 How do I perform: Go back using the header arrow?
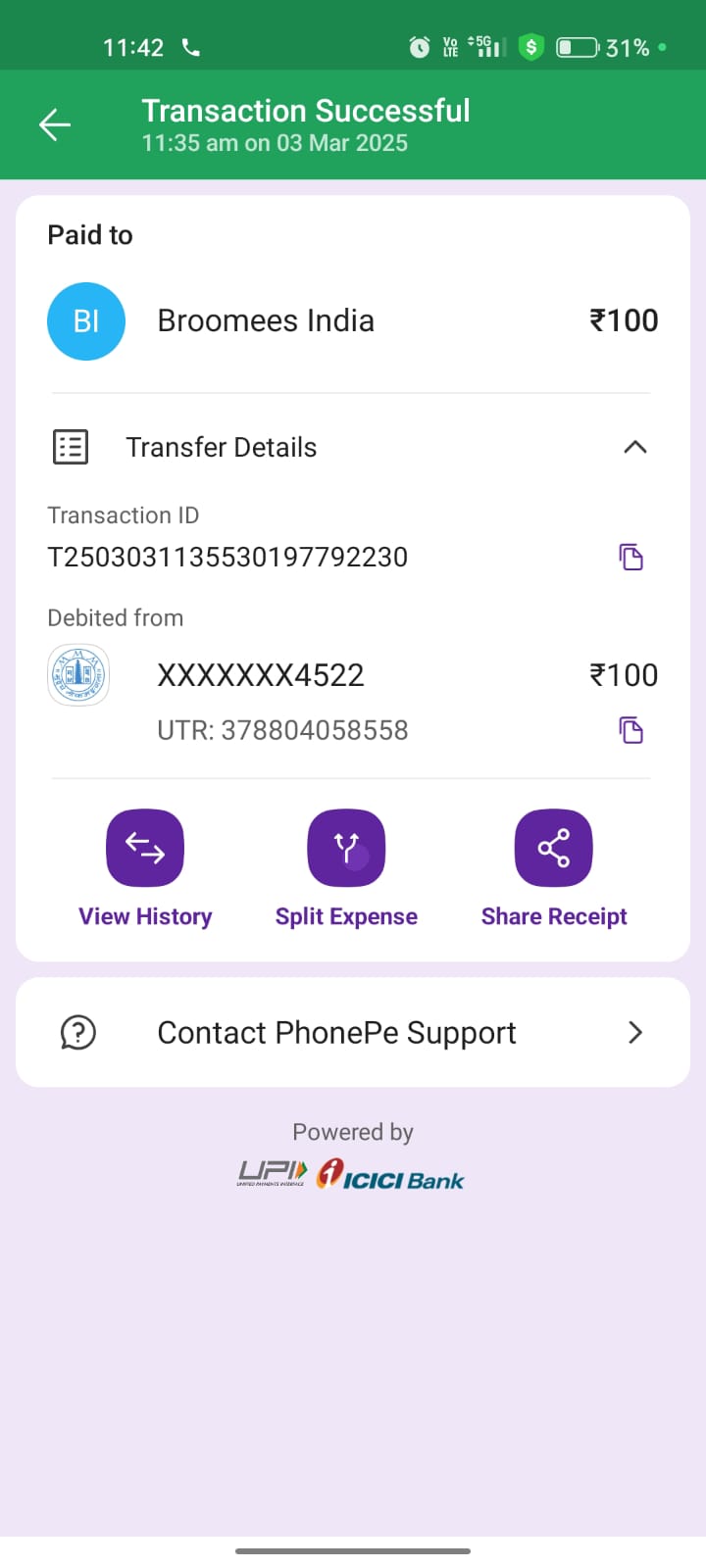tap(55, 124)
